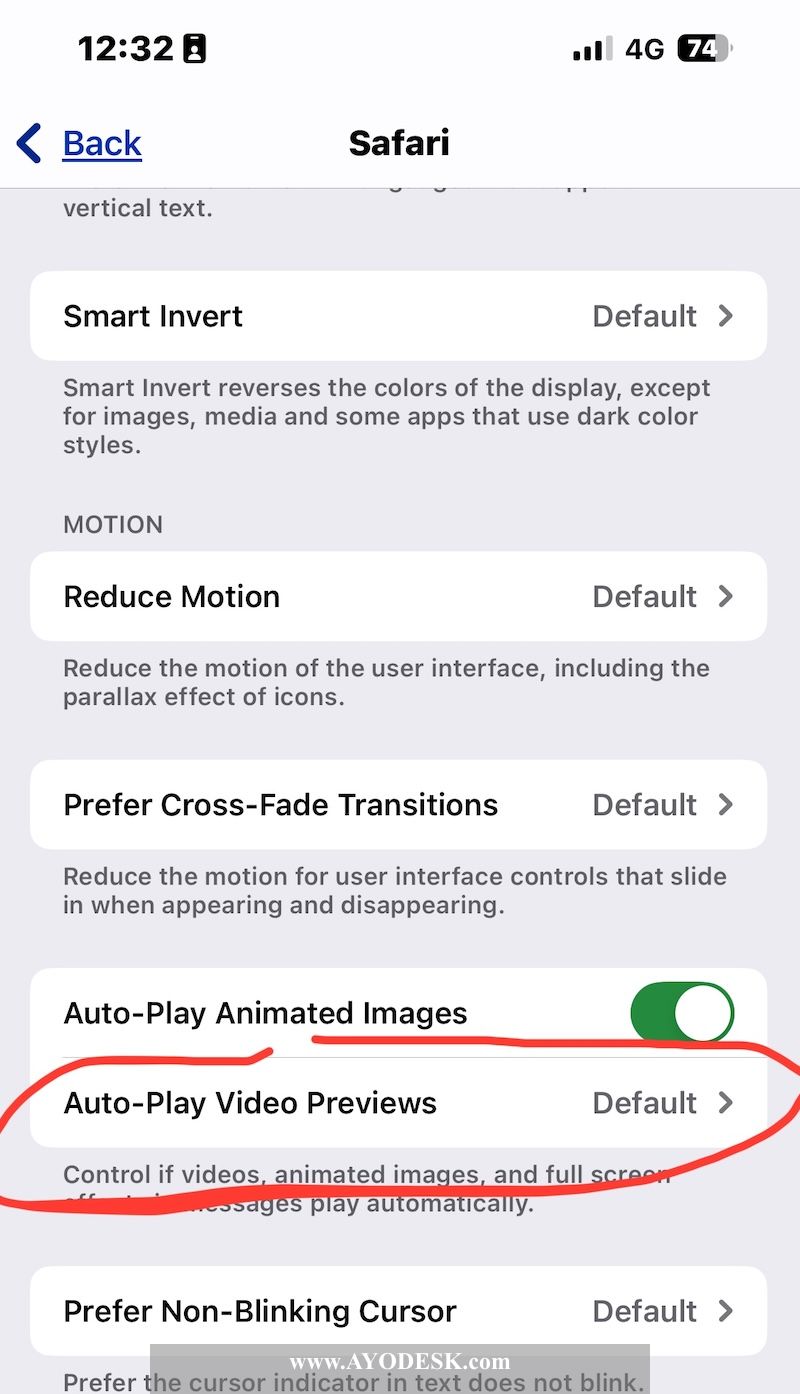Open Auto-Play Video Previews options

click(400, 1102)
